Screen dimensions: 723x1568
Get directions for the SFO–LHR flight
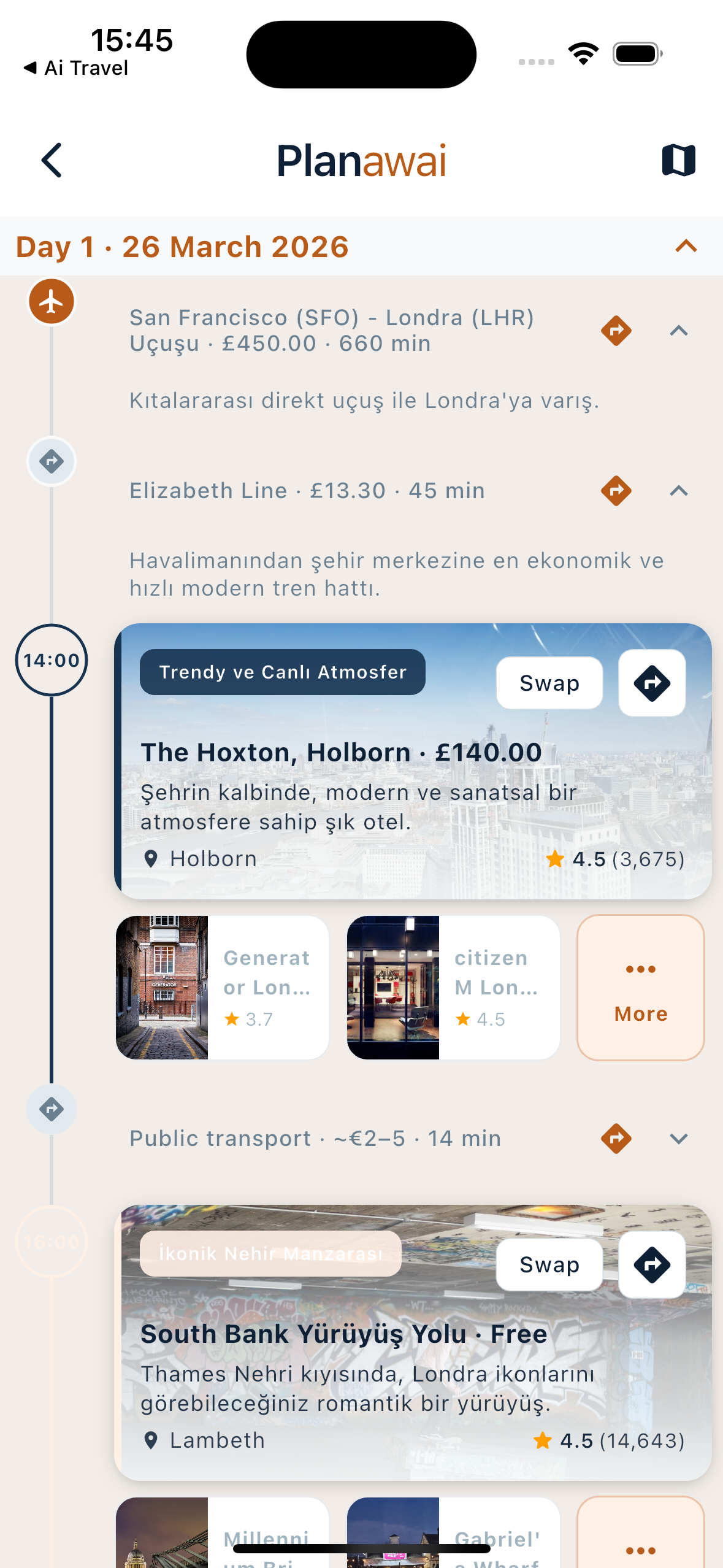(x=616, y=331)
